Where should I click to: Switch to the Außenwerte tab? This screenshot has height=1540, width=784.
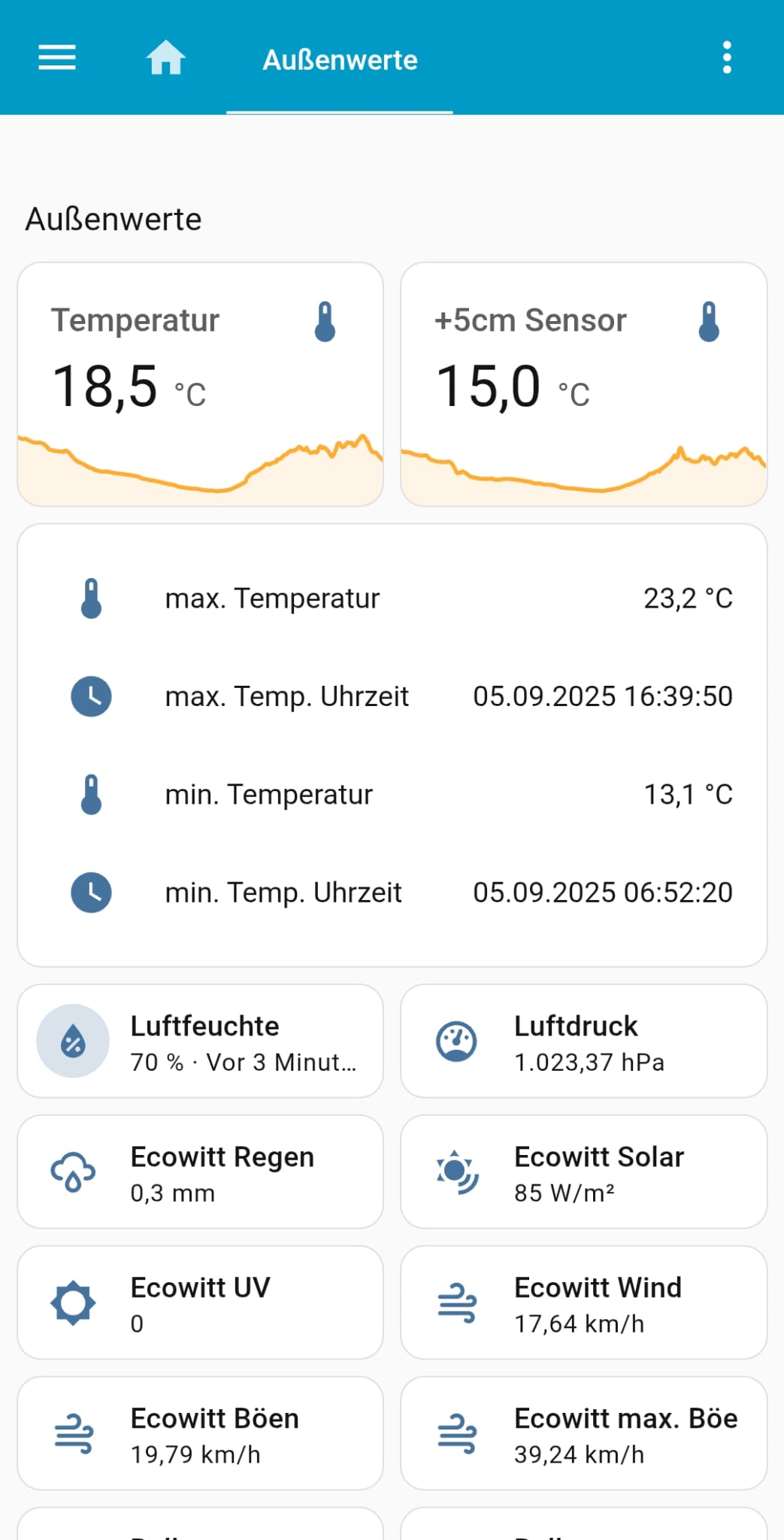point(340,60)
